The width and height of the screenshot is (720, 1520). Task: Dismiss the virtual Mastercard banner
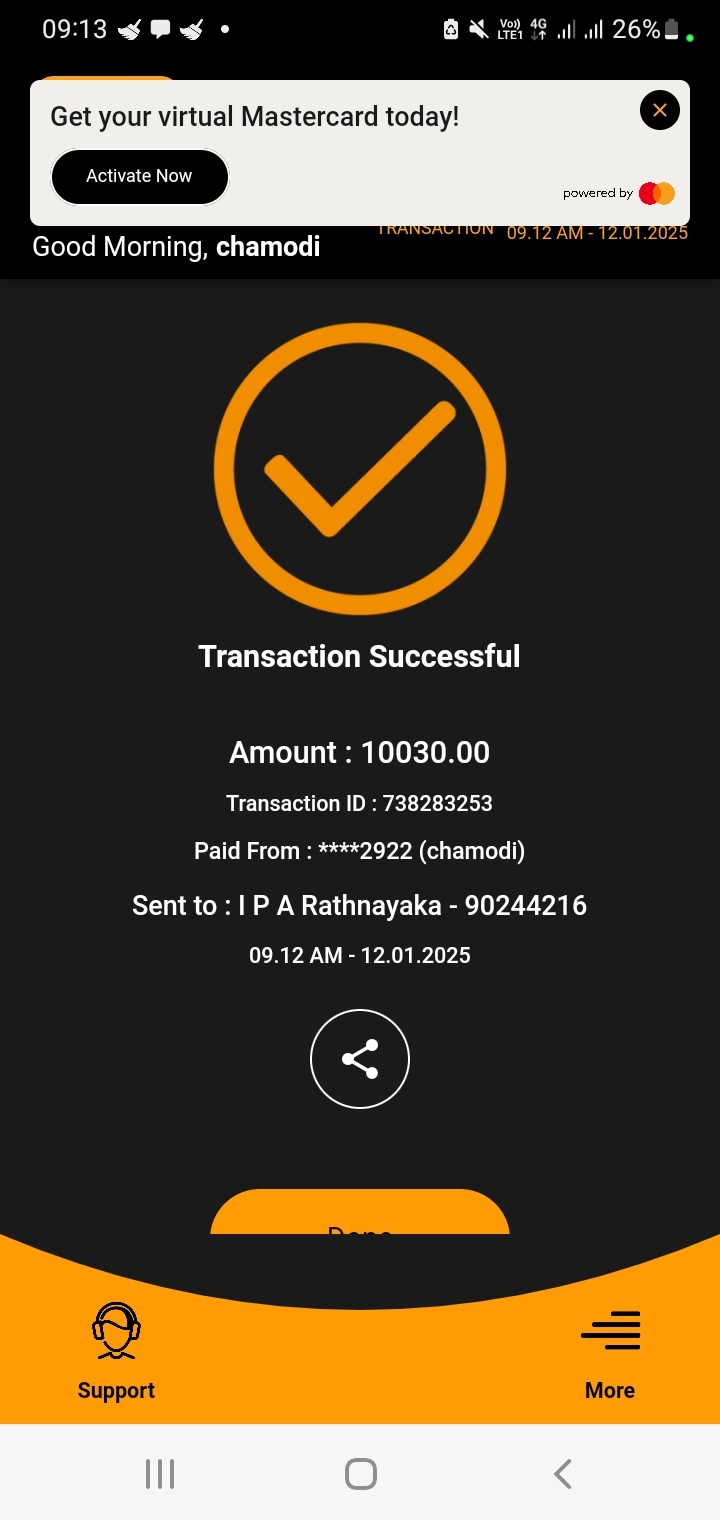pyautogui.click(x=659, y=110)
